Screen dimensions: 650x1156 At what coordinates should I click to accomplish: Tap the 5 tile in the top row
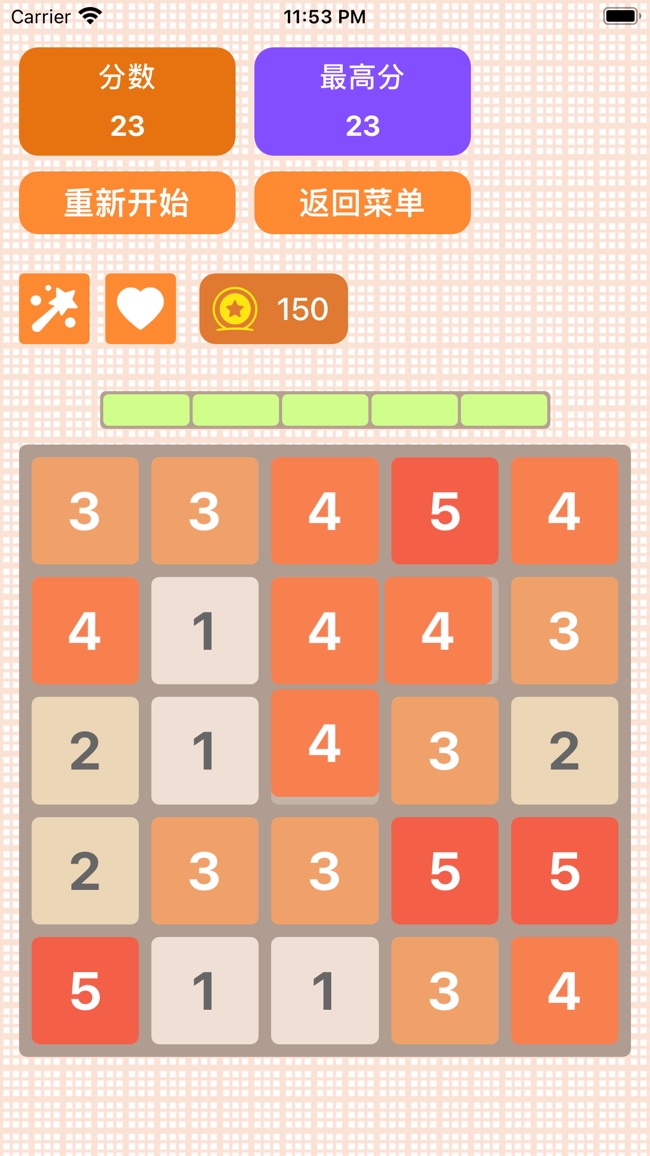coord(444,511)
